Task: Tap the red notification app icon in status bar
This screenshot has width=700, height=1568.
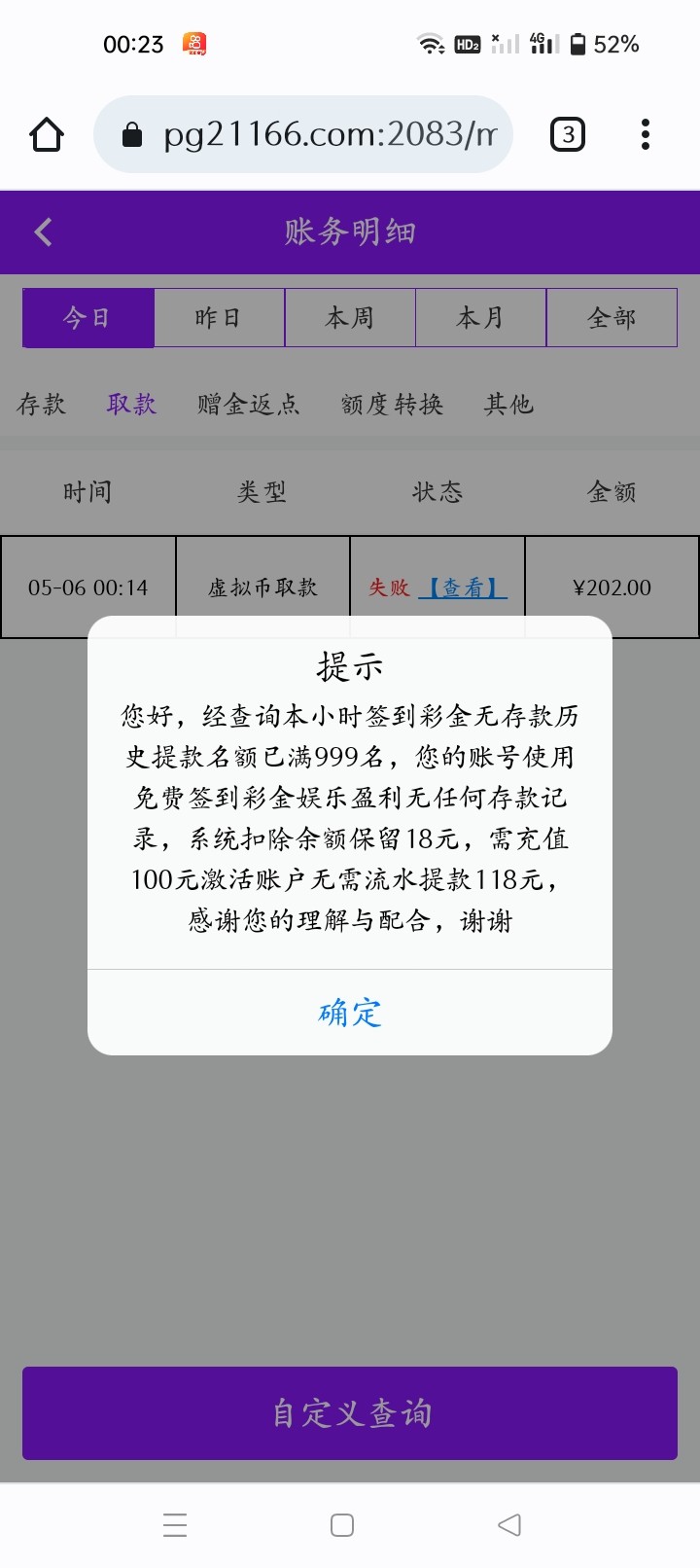Action: 193,43
